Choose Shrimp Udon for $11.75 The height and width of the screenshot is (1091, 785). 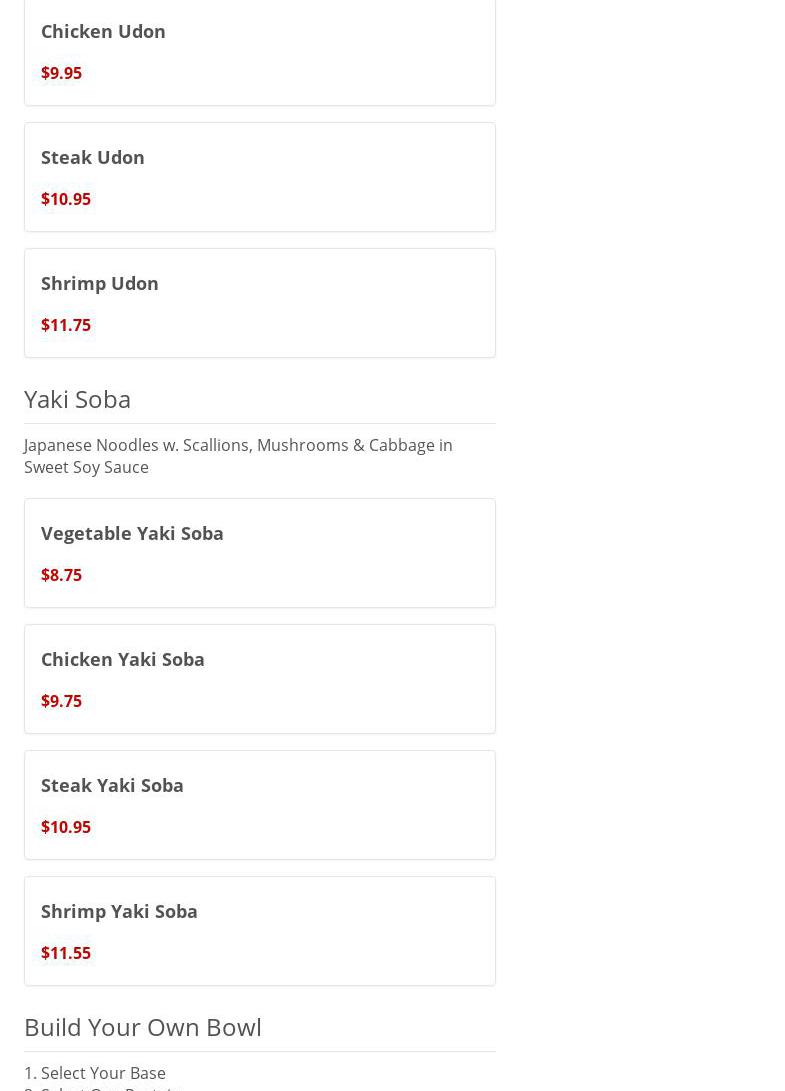(x=259, y=303)
